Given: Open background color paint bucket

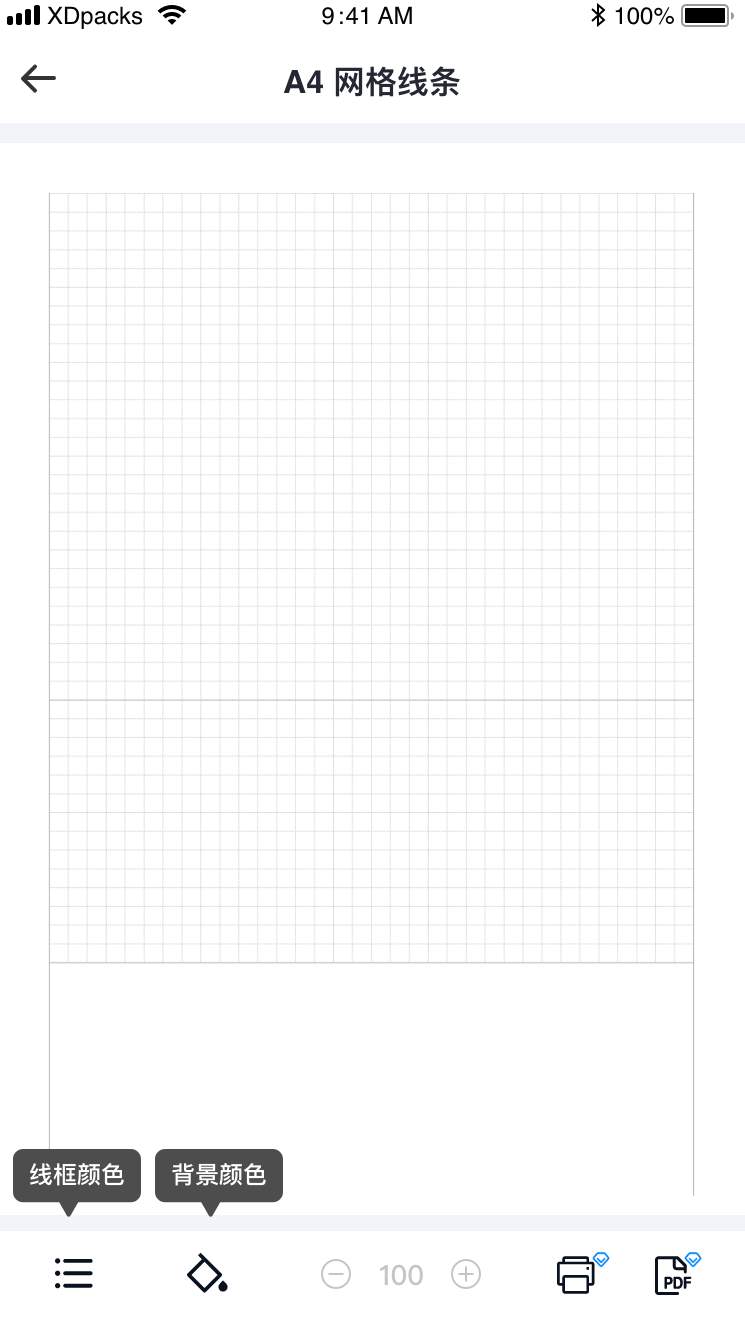Looking at the screenshot, I should (207, 1273).
